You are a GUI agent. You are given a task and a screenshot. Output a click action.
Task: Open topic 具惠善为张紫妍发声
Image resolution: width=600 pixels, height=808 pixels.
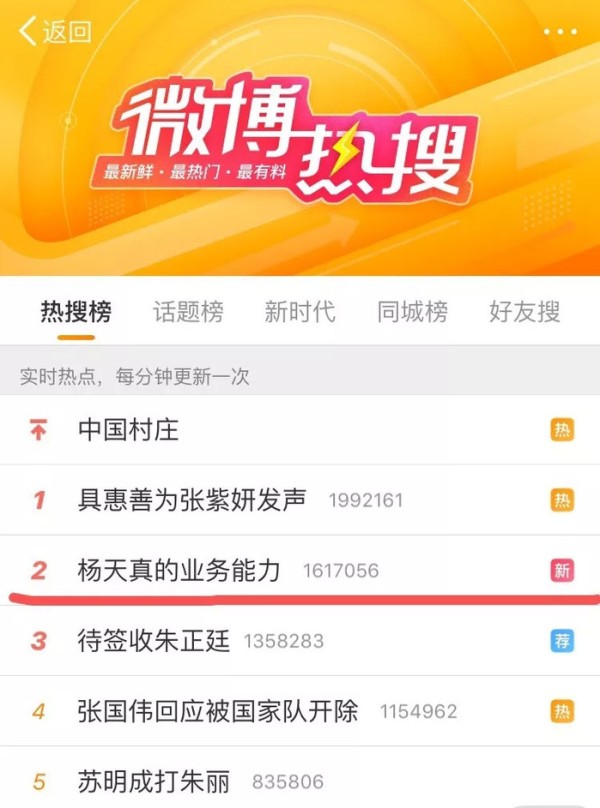pyautogui.click(x=192, y=500)
